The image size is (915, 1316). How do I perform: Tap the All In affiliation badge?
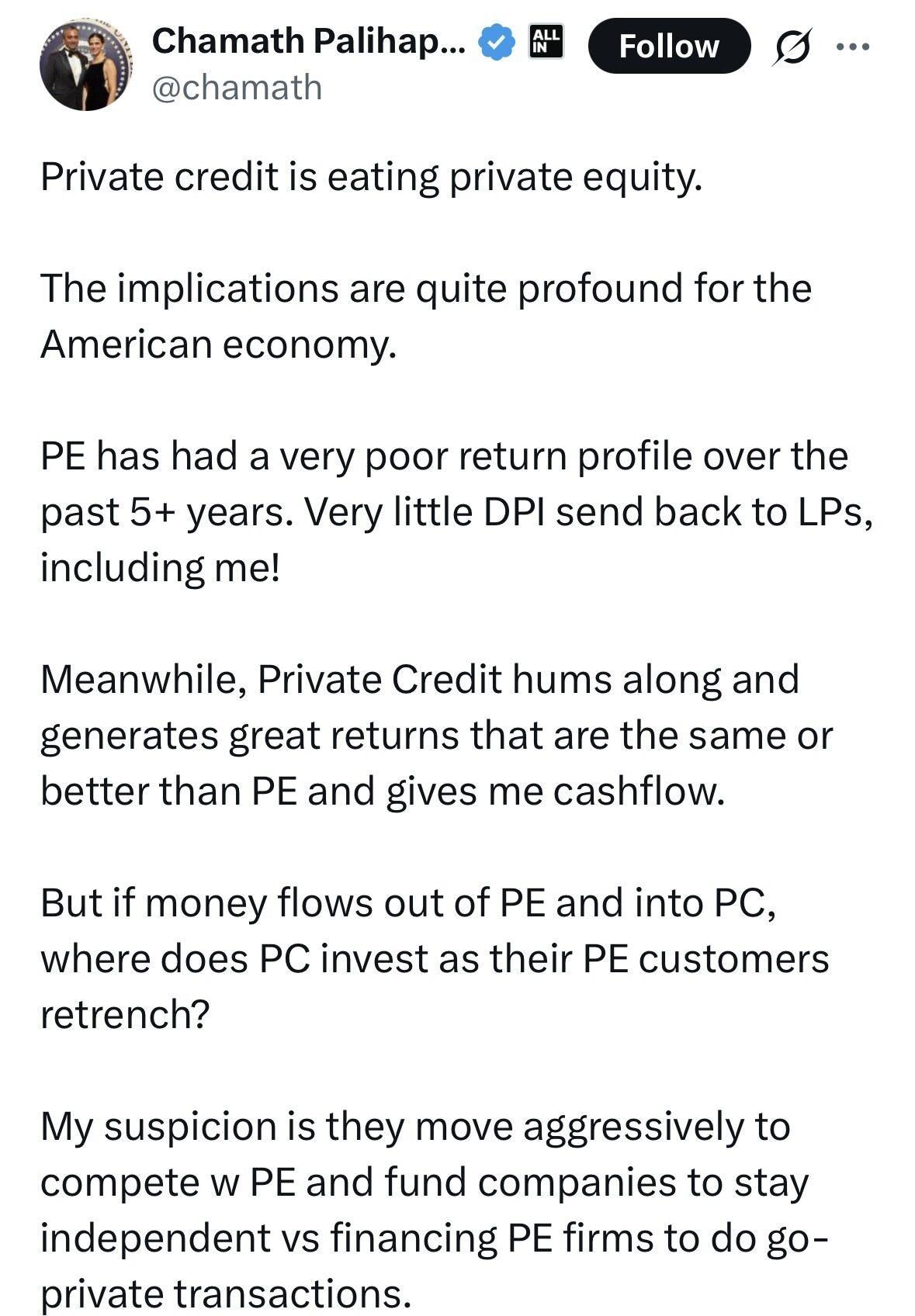(546, 41)
